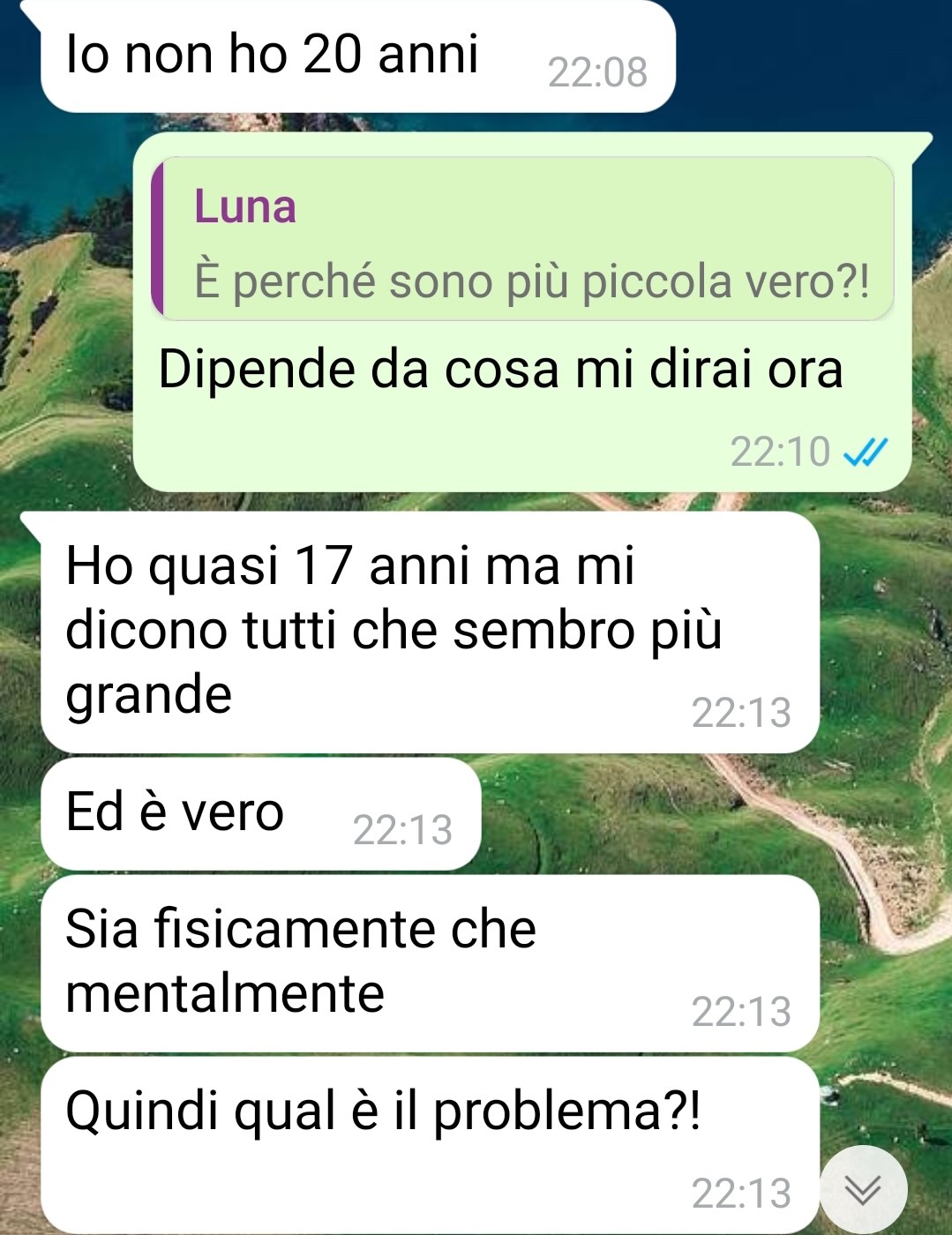952x1235 pixels.
Task: Open the quoted message from Luna
Action: coord(524,240)
